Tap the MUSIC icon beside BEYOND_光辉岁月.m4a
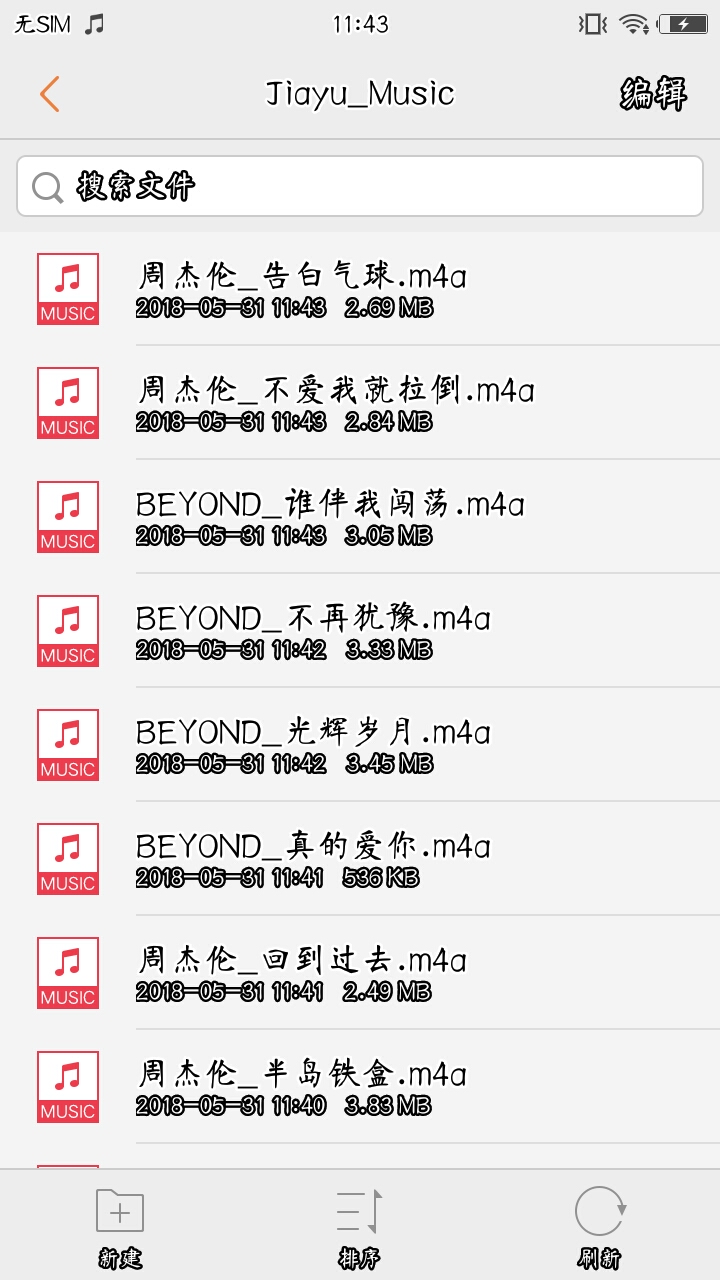Viewport: 720px width, 1280px height. click(x=67, y=744)
